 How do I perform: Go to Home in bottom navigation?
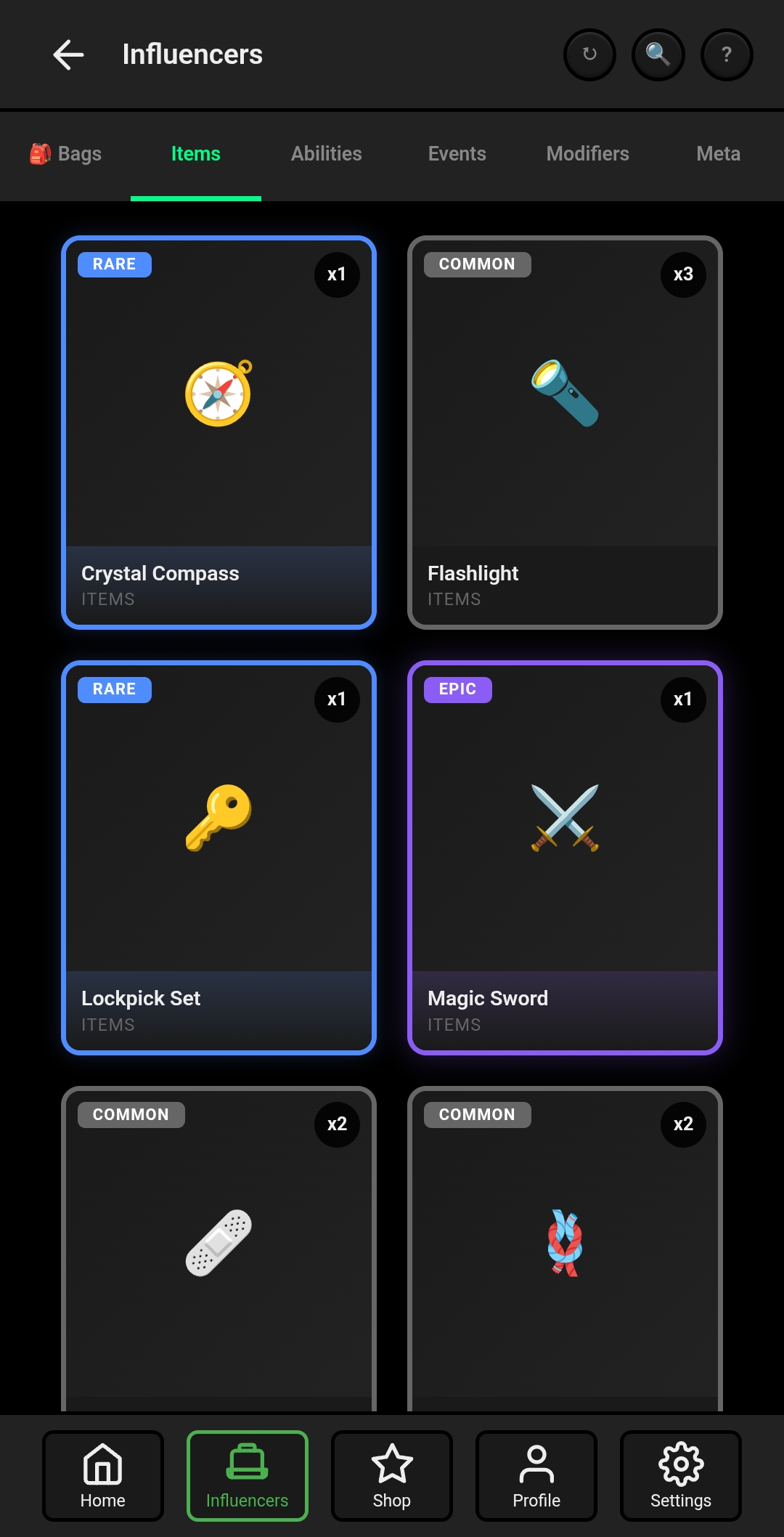tap(102, 1475)
